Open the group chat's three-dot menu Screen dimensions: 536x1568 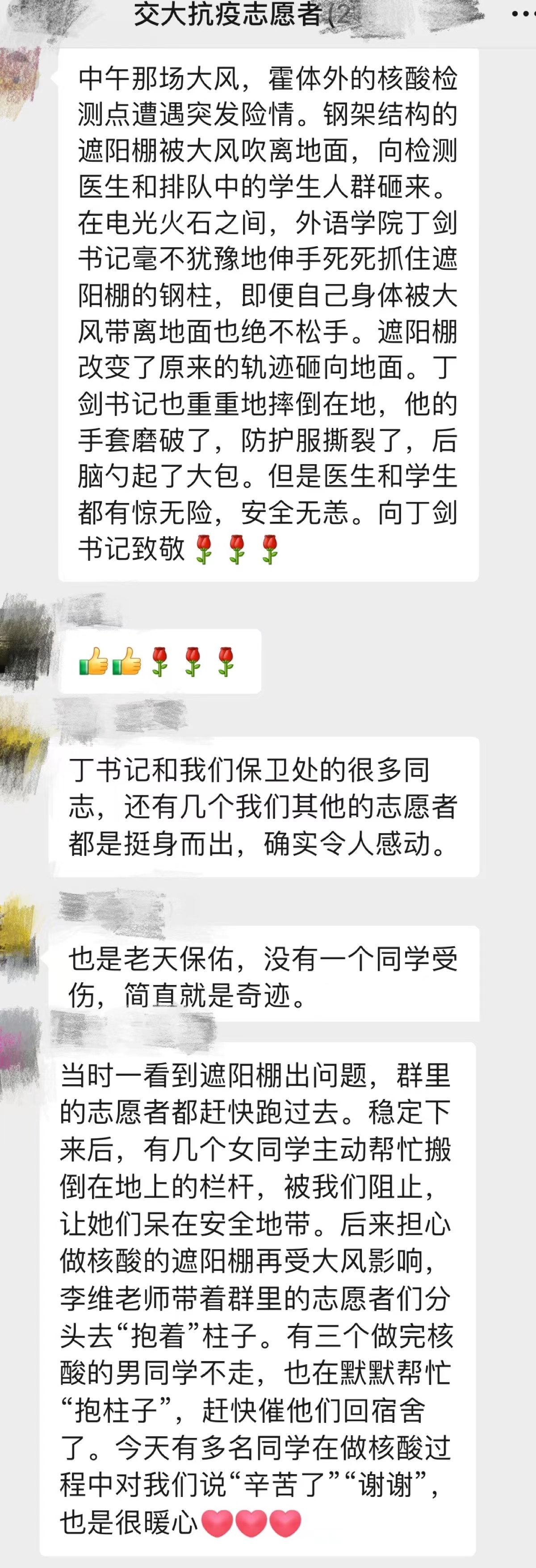(522, 14)
